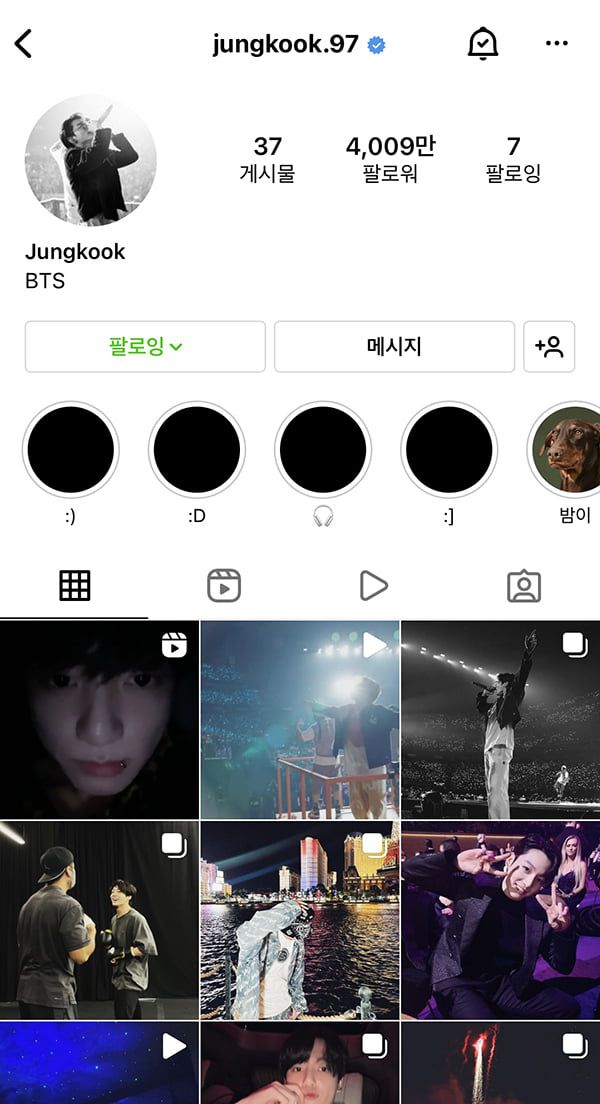
Task: Tap the 메시지 button
Action: click(394, 347)
